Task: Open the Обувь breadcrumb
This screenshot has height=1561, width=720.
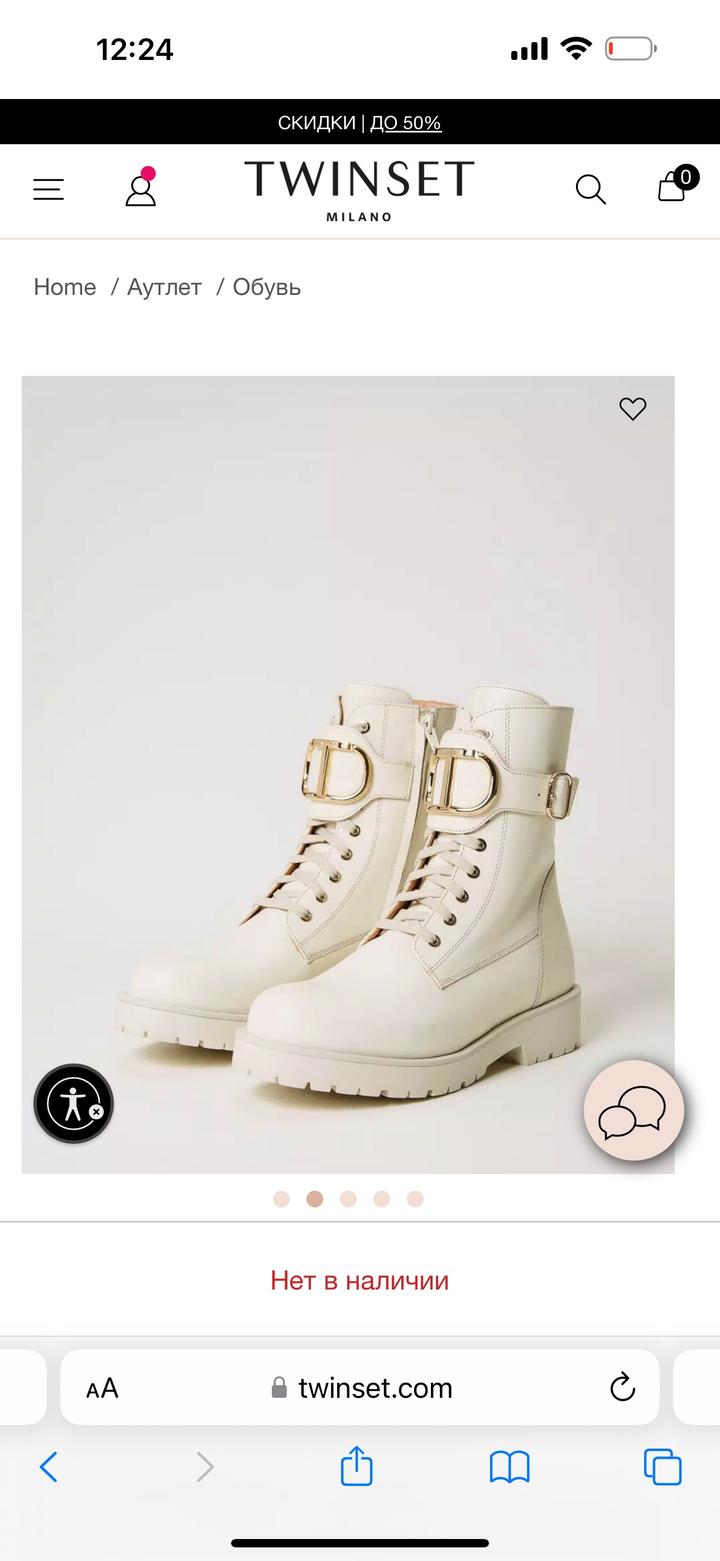Action: click(266, 287)
